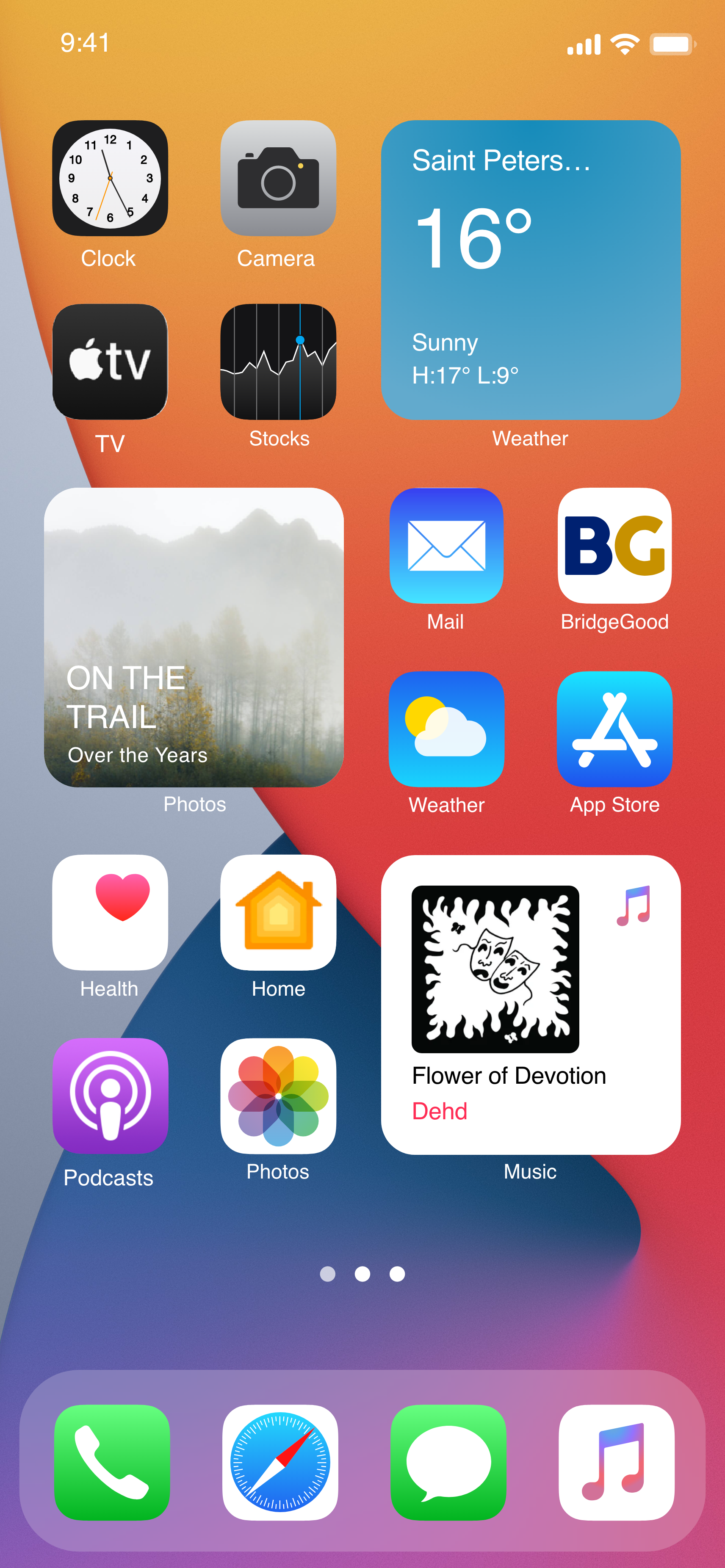Screen dimensions: 725x1568
Task: Open the Clock app
Action: tap(110, 178)
